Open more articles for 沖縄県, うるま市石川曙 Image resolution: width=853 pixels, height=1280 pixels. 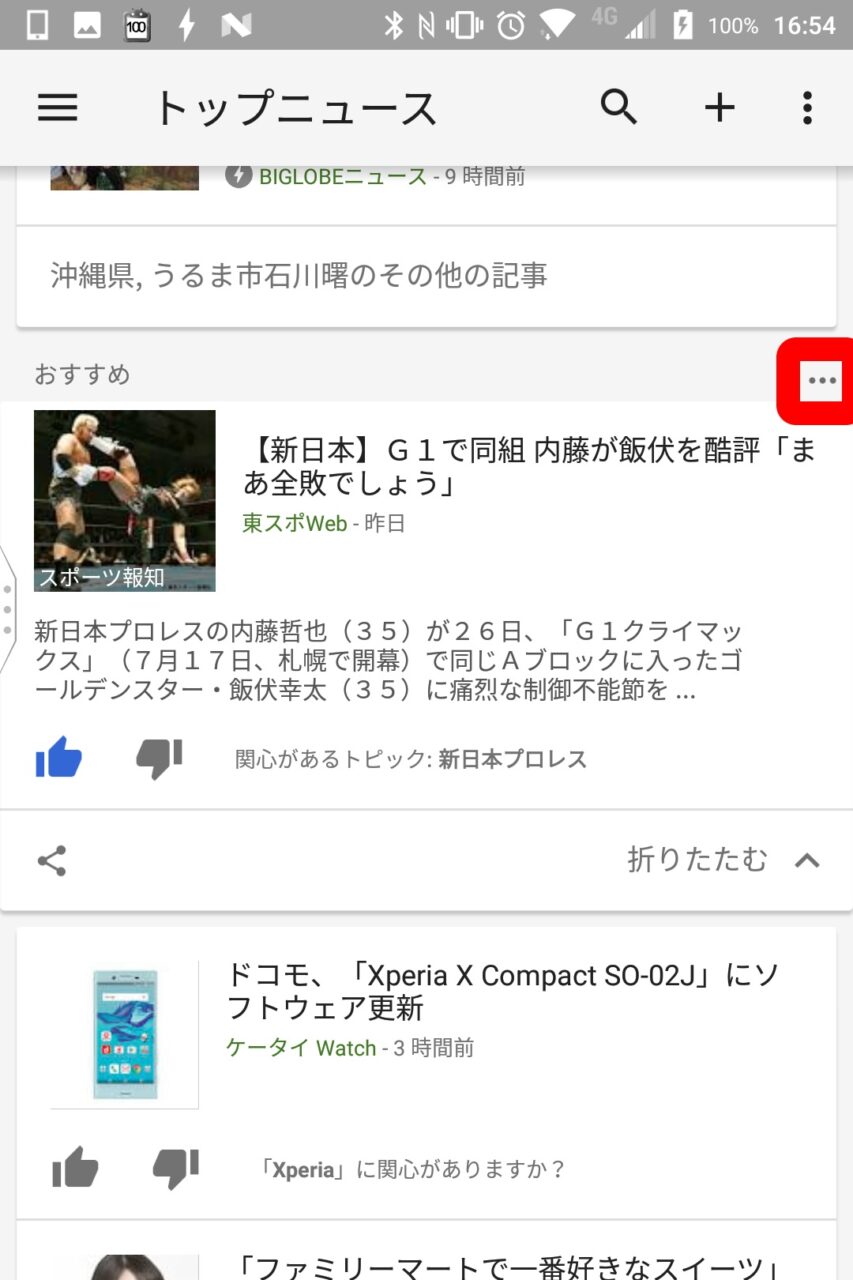click(x=298, y=275)
